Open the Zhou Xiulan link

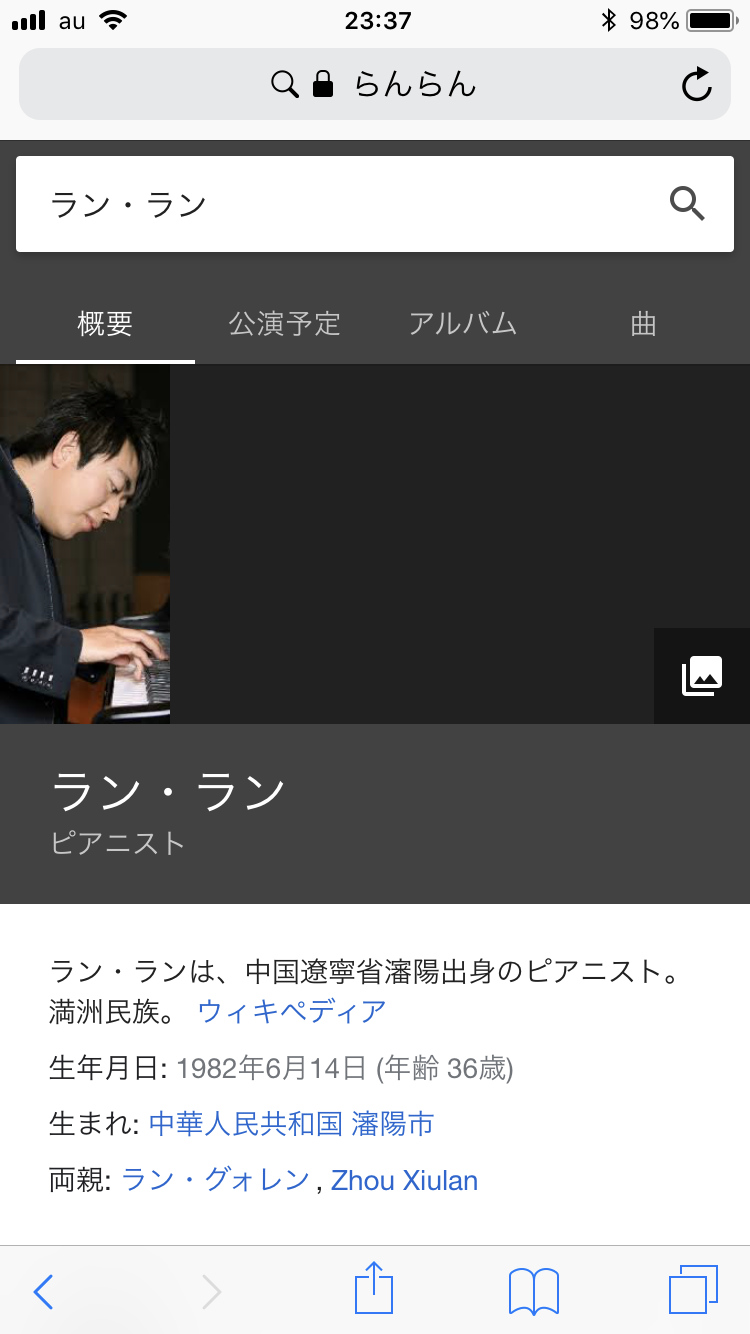tap(404, 1180)
